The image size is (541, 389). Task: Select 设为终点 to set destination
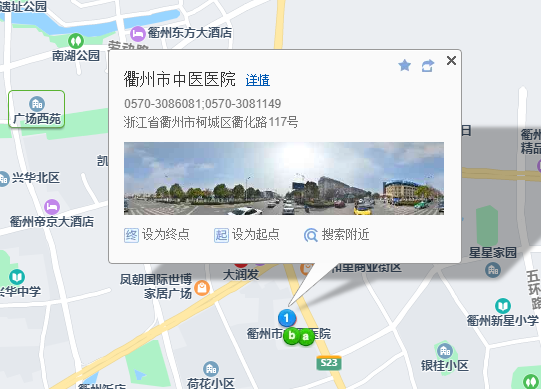click(x=157, y=235)
